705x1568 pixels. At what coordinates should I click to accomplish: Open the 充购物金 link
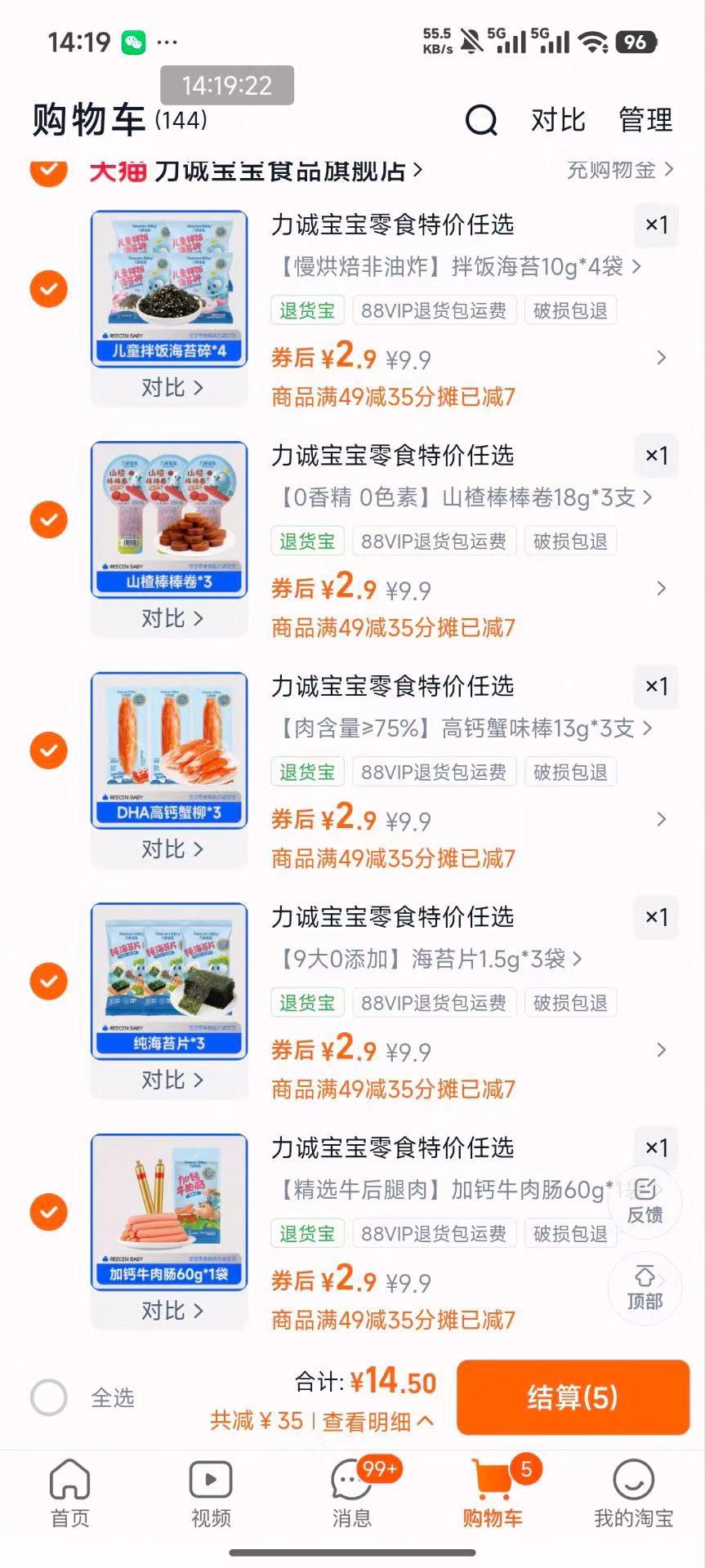point(614,170)
